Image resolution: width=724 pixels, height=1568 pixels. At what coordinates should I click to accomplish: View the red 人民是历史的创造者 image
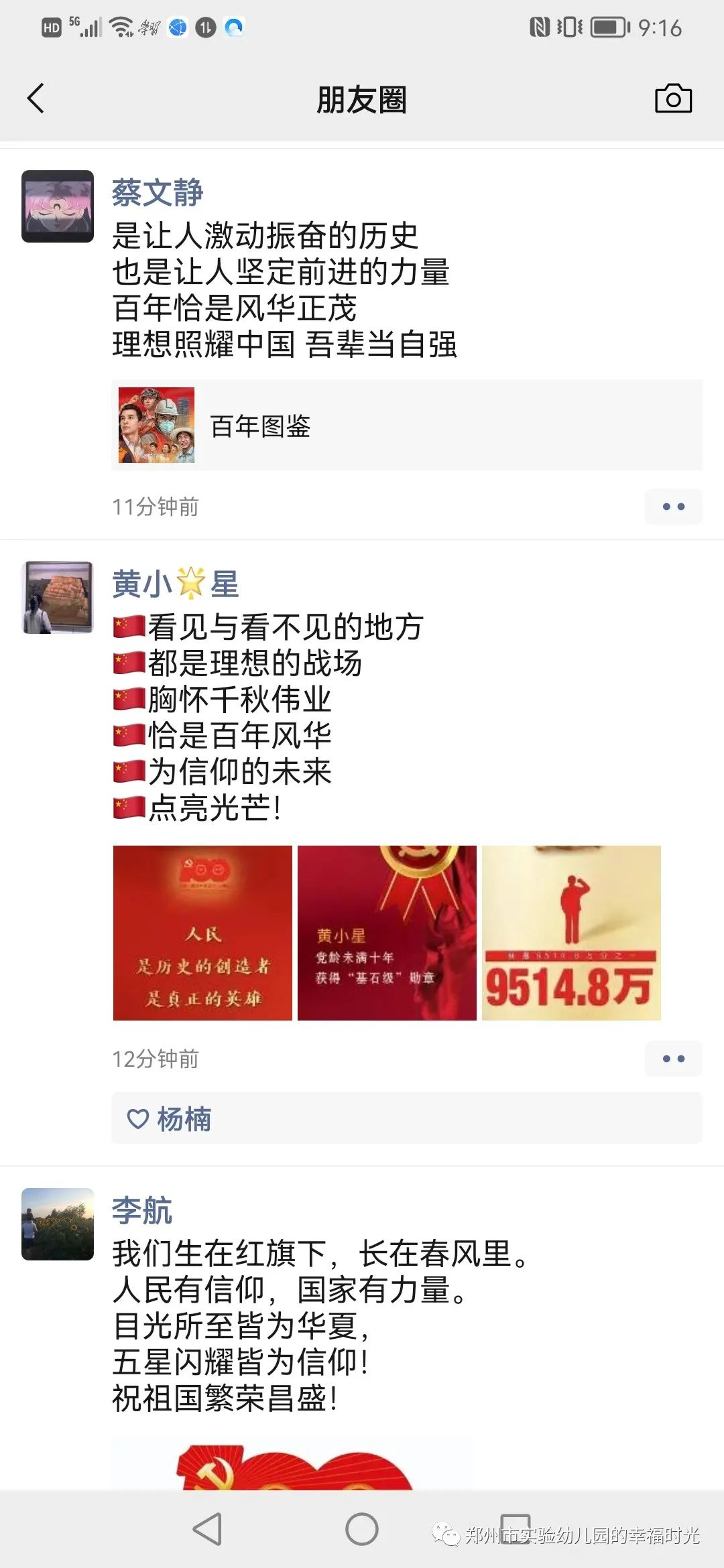(202, 933)
